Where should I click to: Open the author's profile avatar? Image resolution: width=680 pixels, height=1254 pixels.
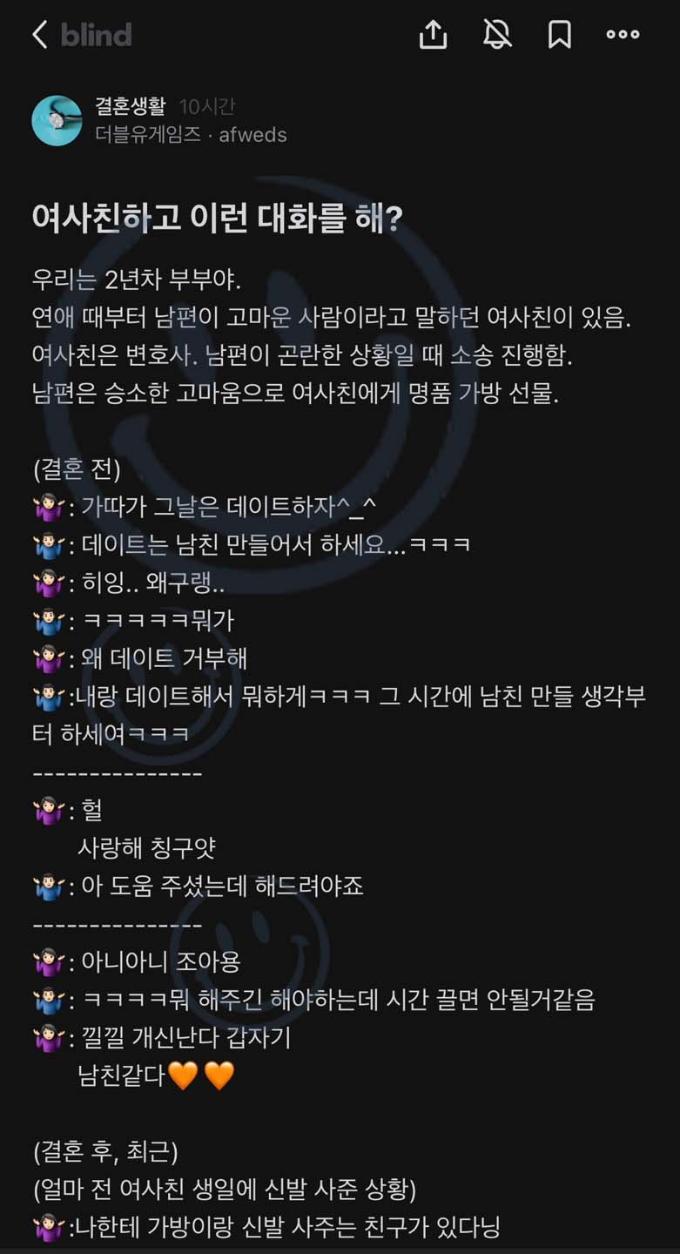(57, 121)
